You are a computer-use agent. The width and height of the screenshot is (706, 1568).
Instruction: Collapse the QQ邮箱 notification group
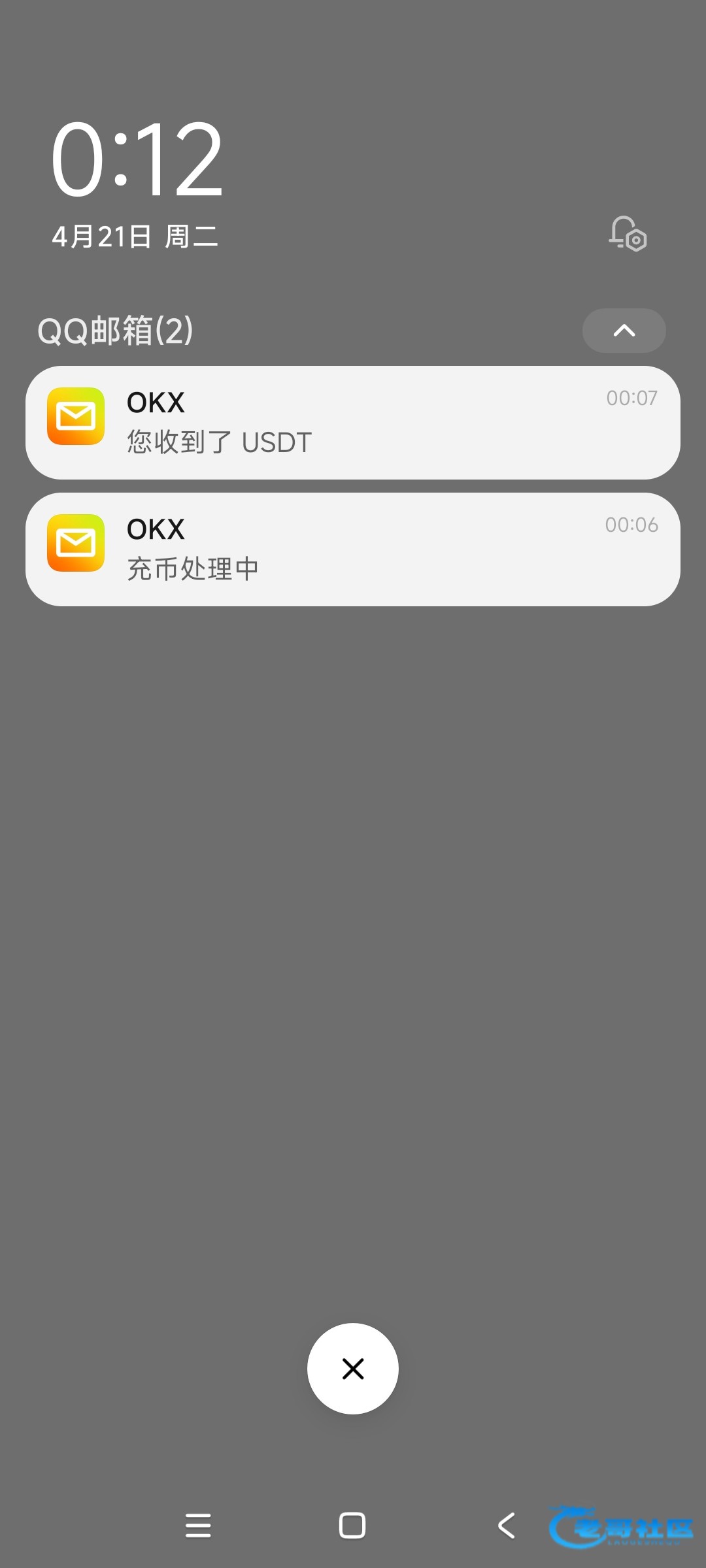[x=624, y=331]
